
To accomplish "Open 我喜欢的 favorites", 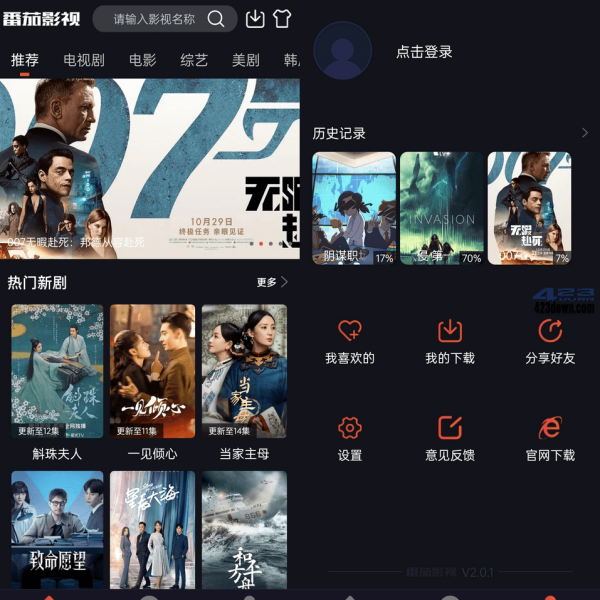I will tap(350, 341).
